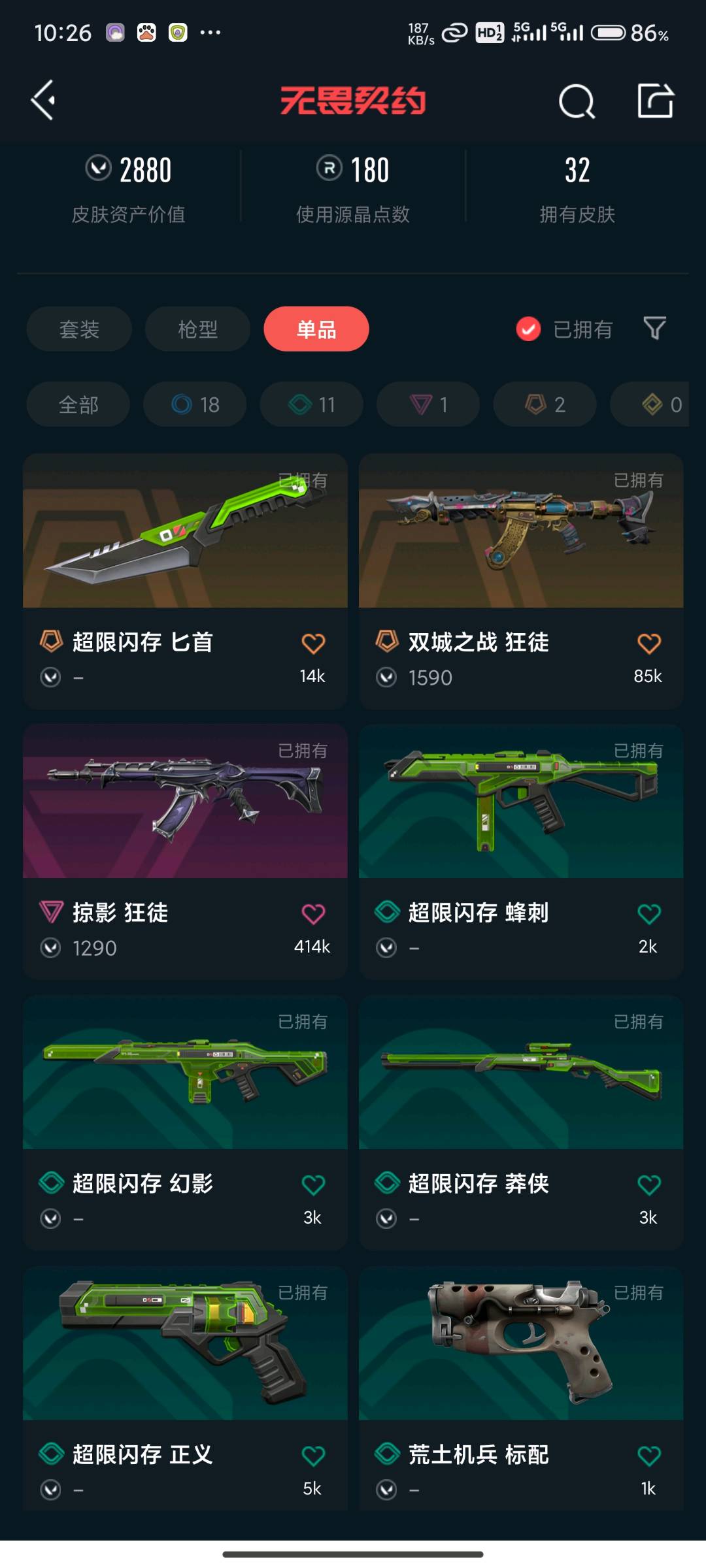Image resolution: width=706 pixels, height=1568 pixels.
Task: Switch to the 枪型 tab
Action: coord(197,329)
